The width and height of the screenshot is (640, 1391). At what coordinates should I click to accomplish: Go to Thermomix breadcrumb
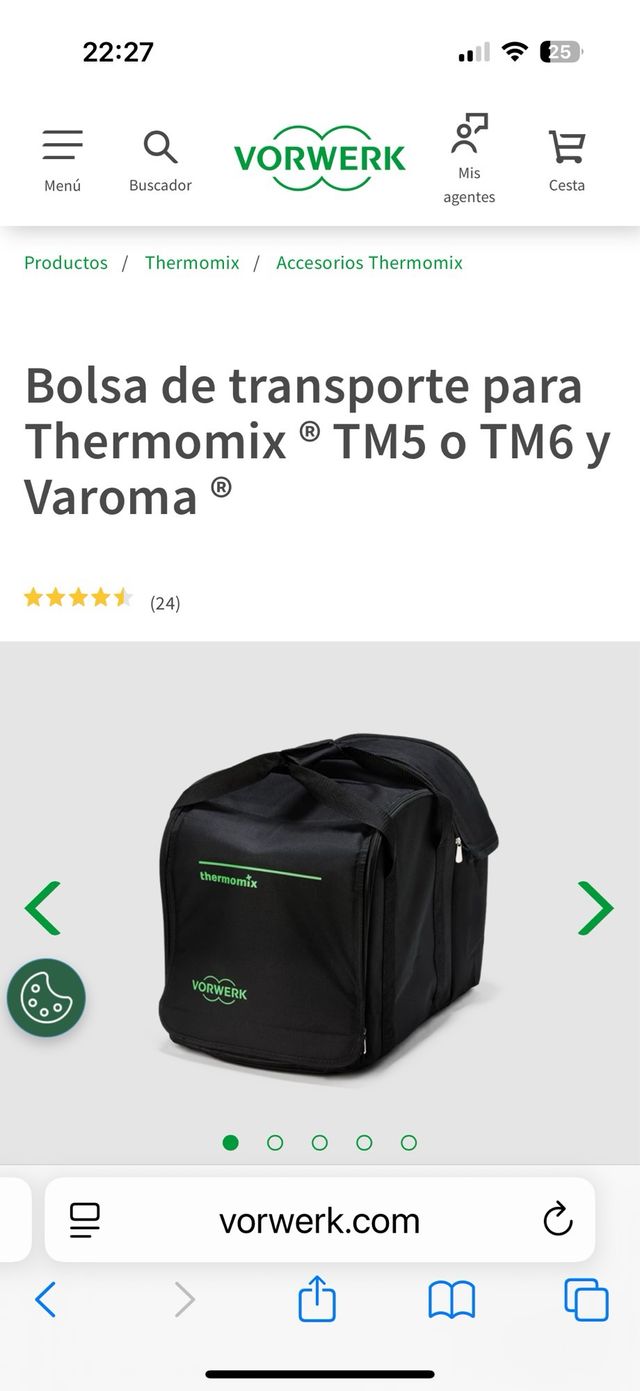click(192, 263)
